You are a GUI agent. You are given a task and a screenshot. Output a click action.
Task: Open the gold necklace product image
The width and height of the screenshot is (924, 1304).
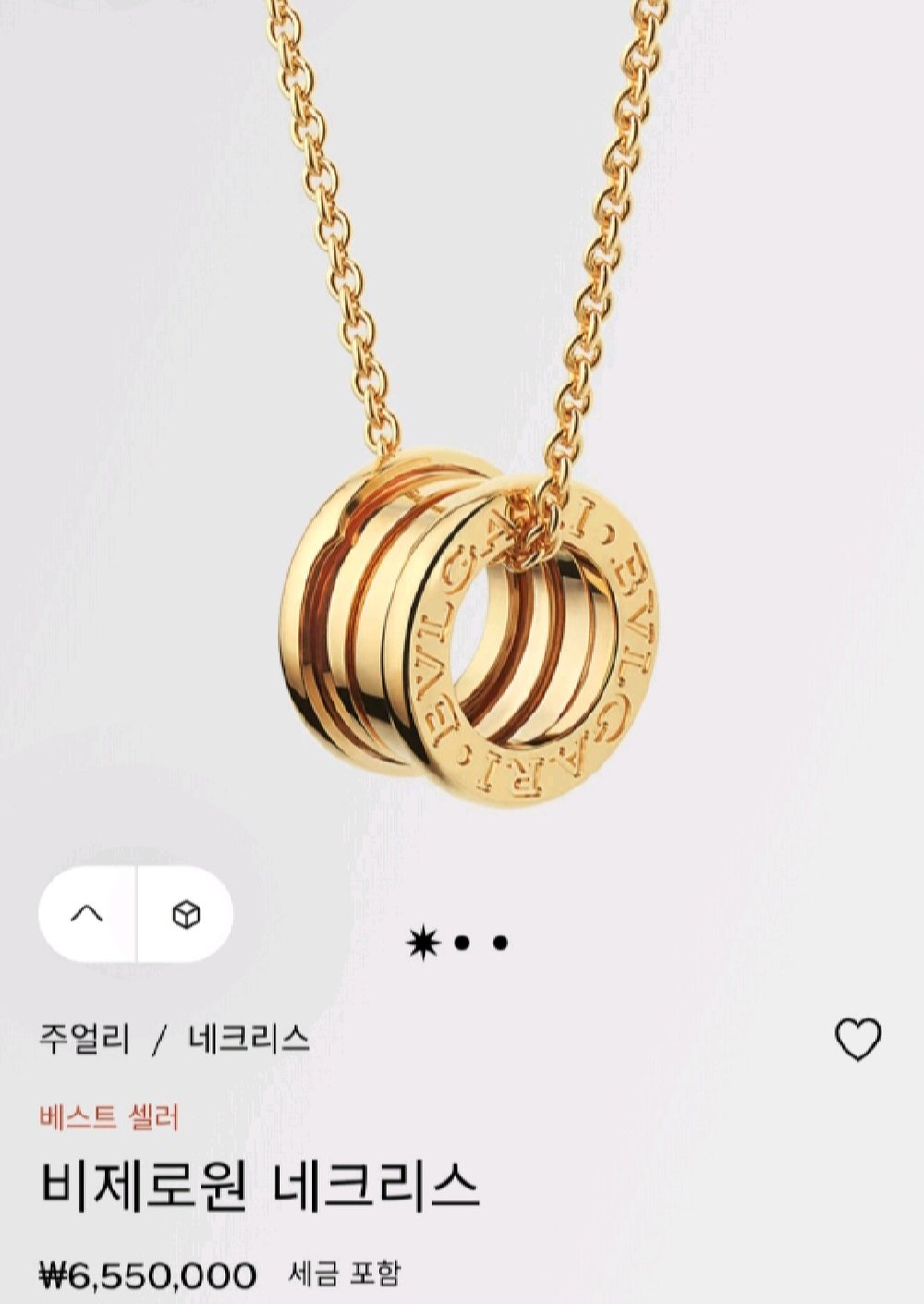tap(471, 407)
